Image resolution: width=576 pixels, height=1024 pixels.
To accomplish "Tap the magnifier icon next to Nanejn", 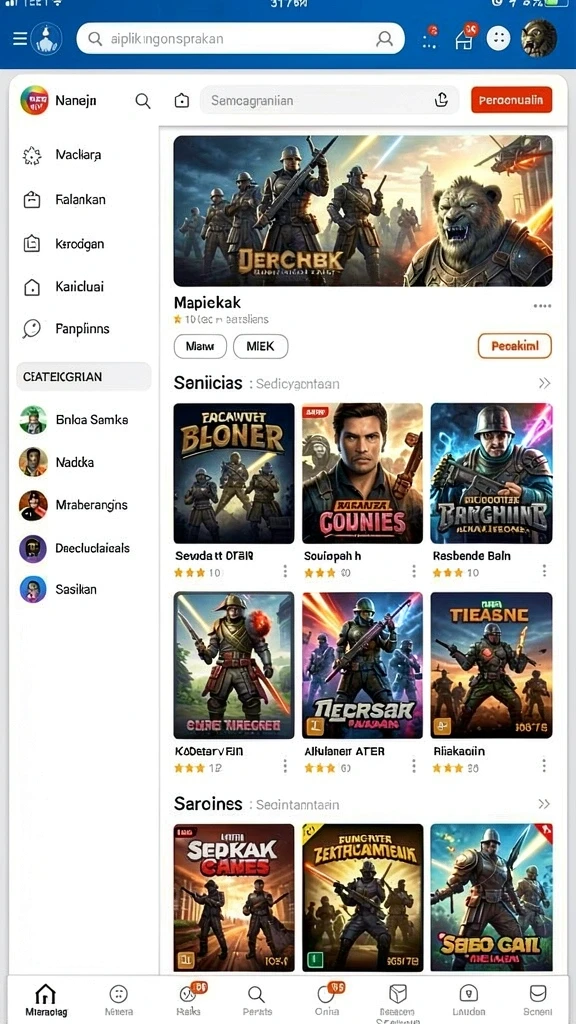I will (142, 101).
